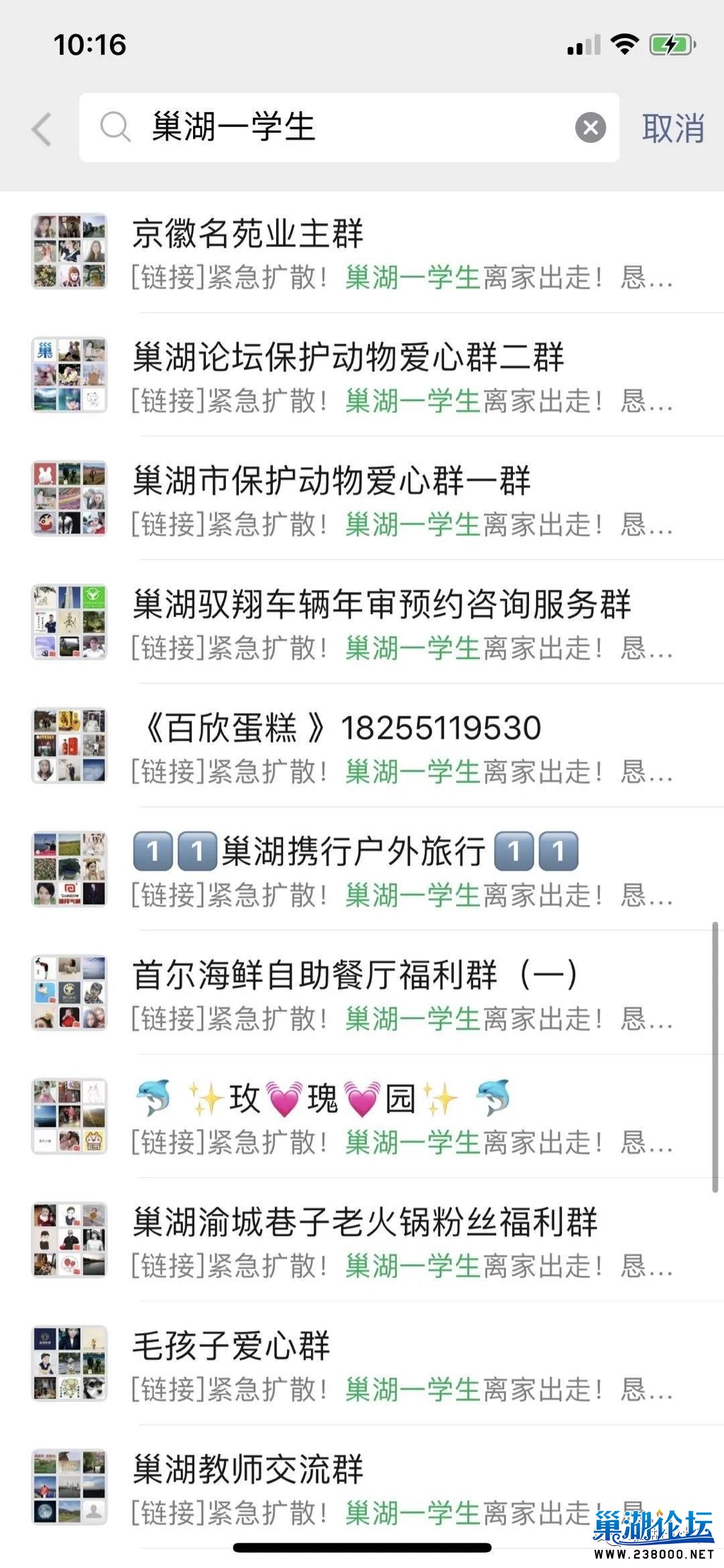Clear the search text
This screenshot has width=724, height=1568.
[x=590, y=127]
